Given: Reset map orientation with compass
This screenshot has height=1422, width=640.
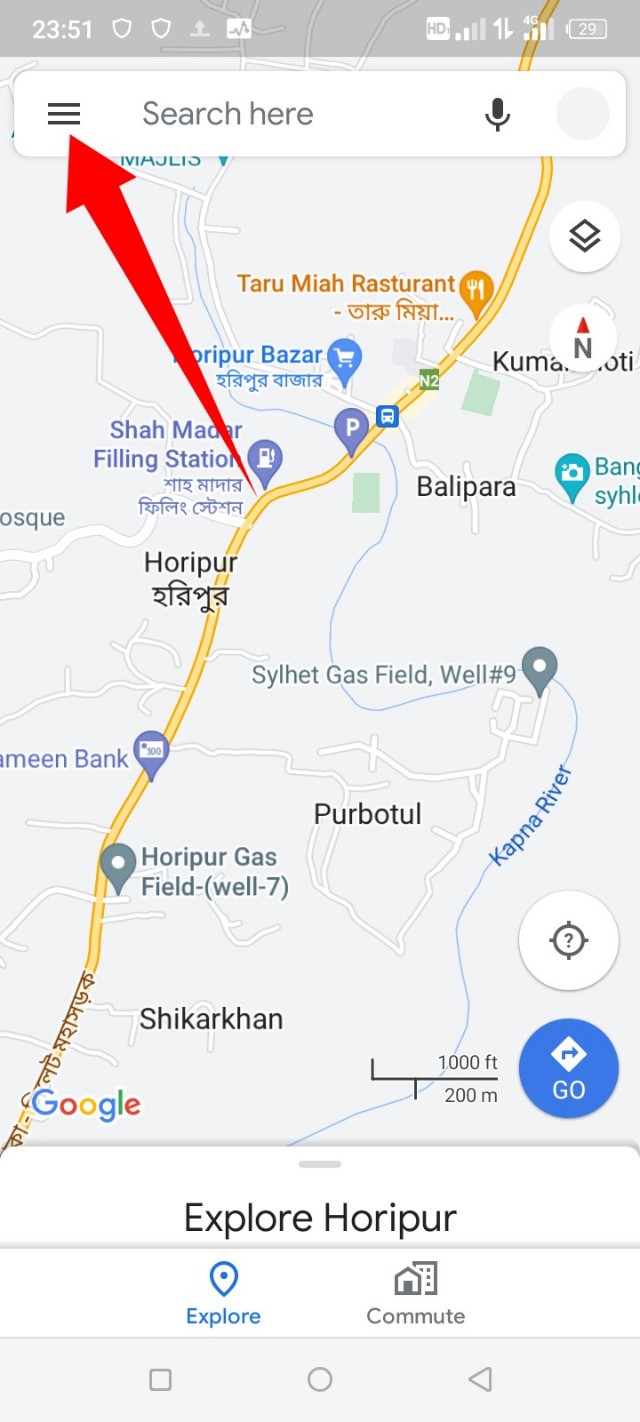Looking at the screenshot, I should (x=583, y=338).
